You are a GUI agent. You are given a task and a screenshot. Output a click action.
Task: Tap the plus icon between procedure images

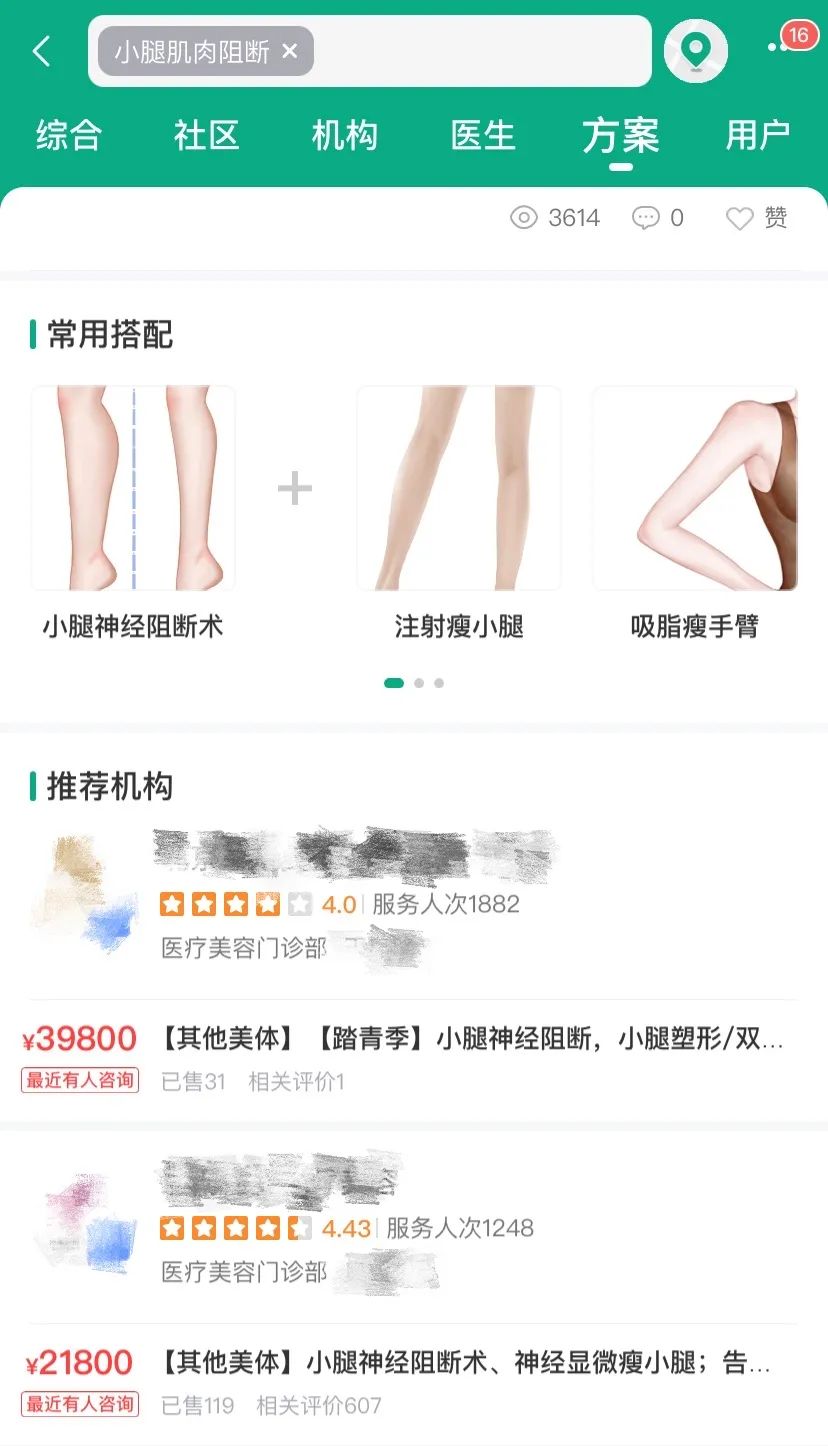tap(293, 488)
